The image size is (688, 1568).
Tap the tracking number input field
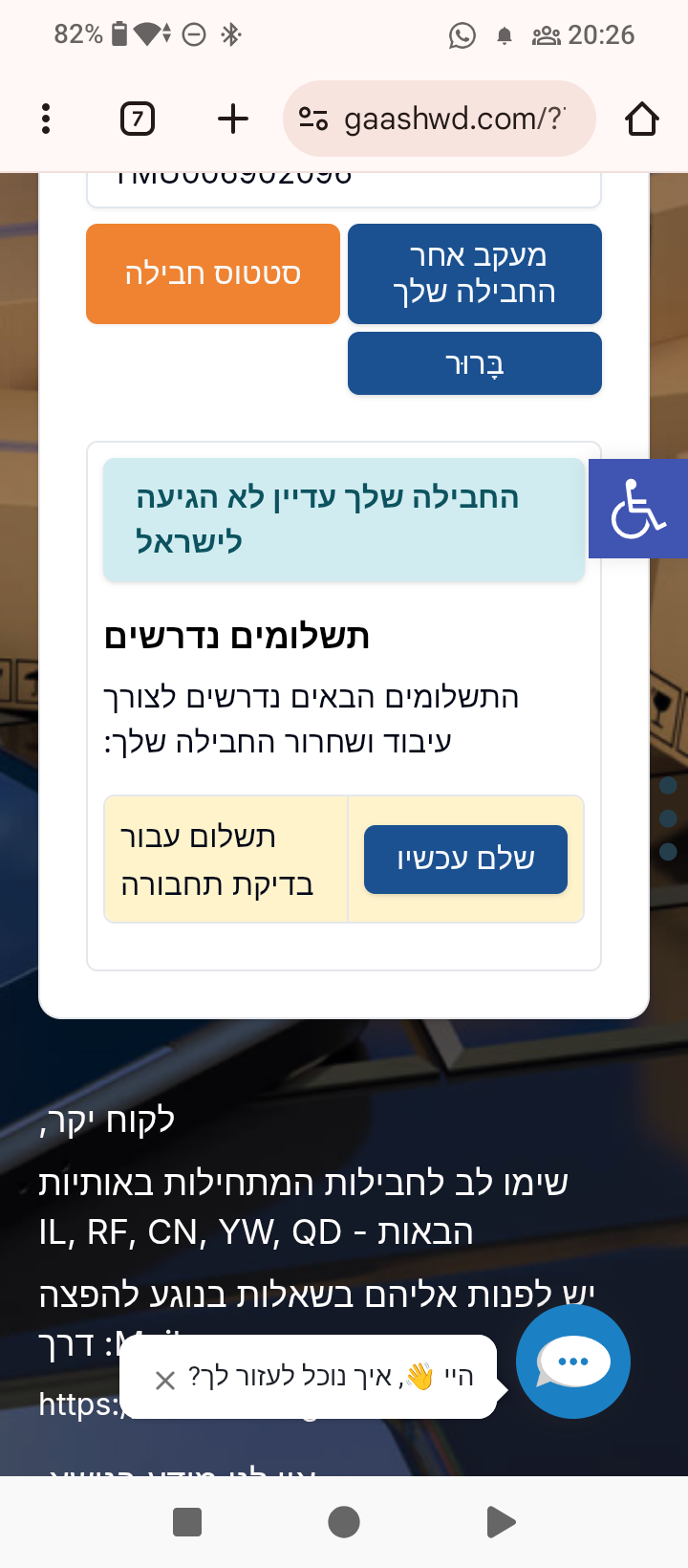[344, 186]
